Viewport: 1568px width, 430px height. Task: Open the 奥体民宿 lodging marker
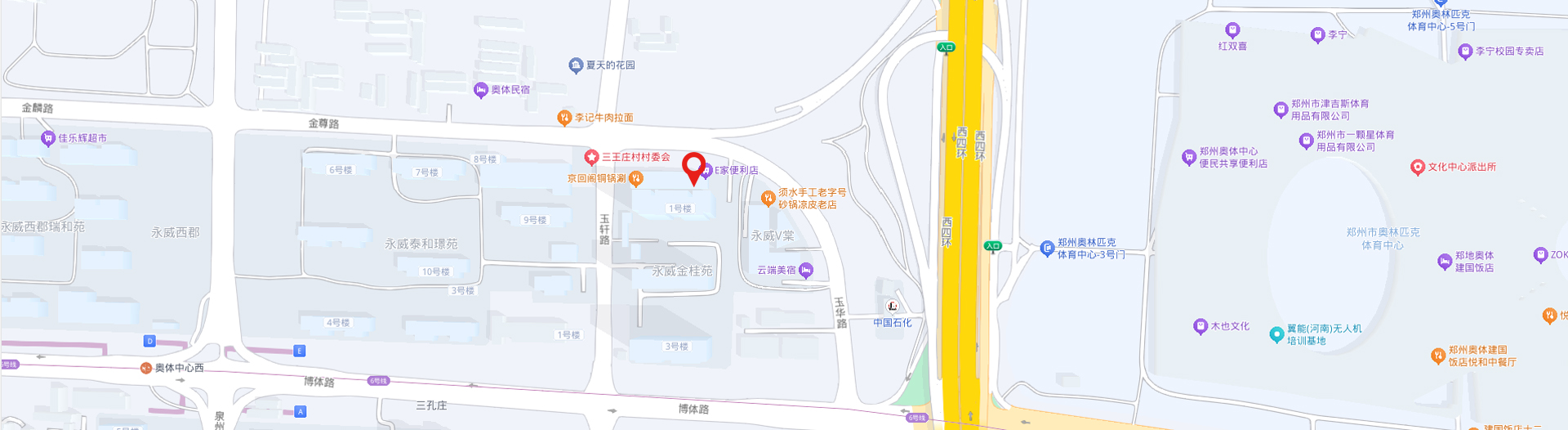coord(481,90)
